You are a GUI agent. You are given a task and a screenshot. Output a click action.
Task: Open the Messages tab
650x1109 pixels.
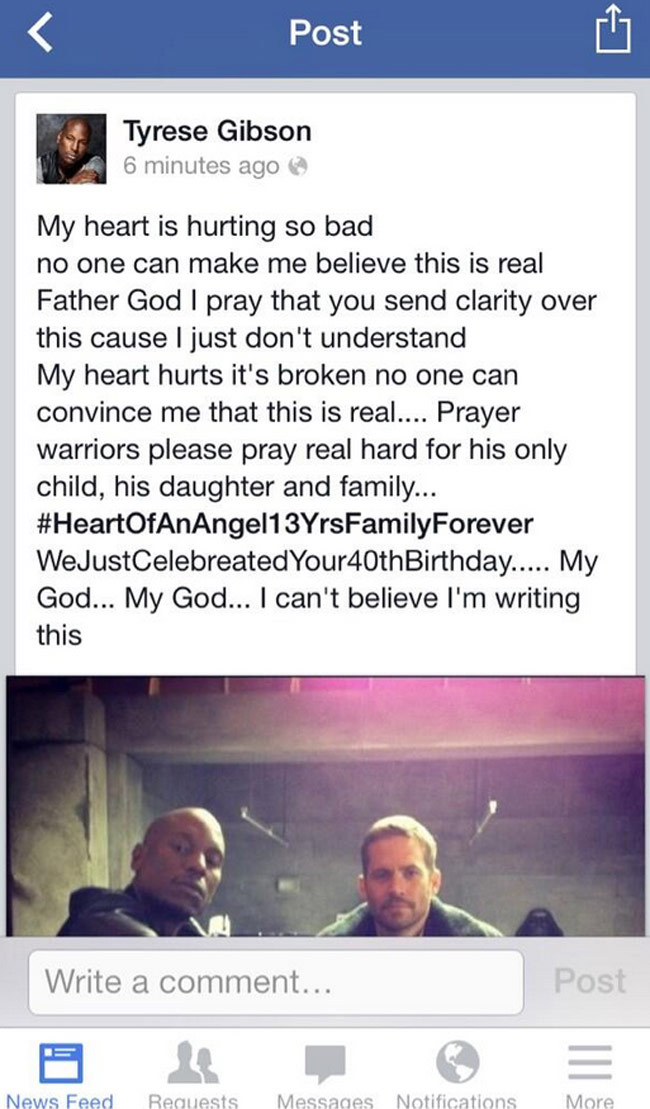(324, 1075)
